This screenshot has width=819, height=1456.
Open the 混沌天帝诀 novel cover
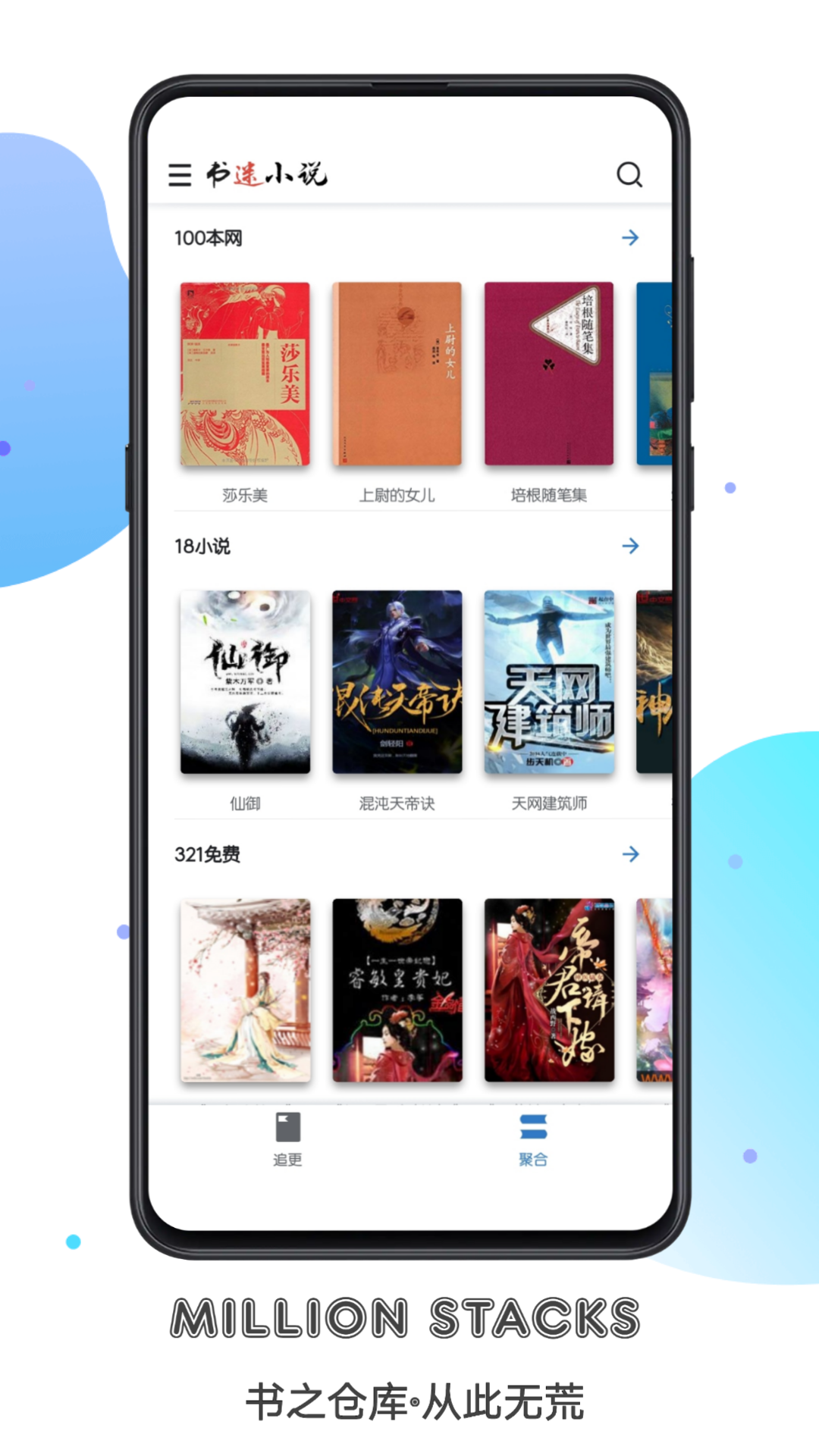point(397,682)
